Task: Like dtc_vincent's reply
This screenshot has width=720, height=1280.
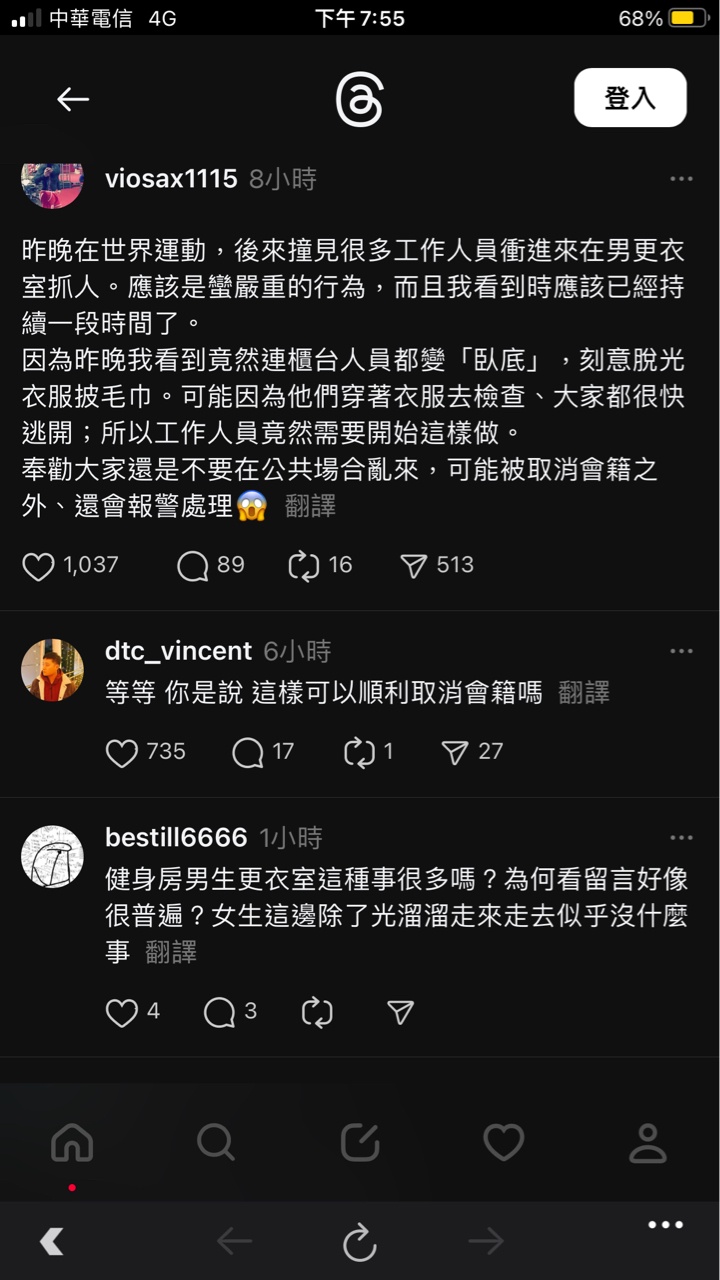Action: (x=122, y=752)
